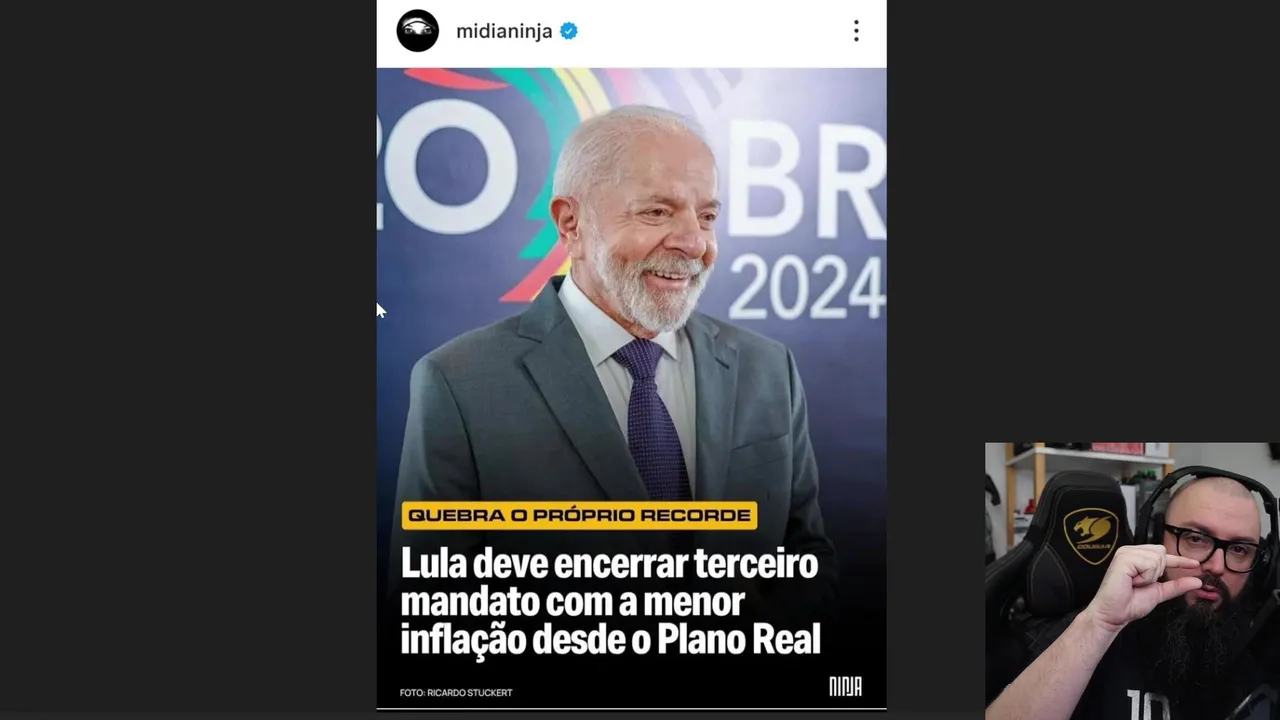The image size is (1280, 720).
Task: Tap the midianinja profile avatar
Action: coord(418,31)
